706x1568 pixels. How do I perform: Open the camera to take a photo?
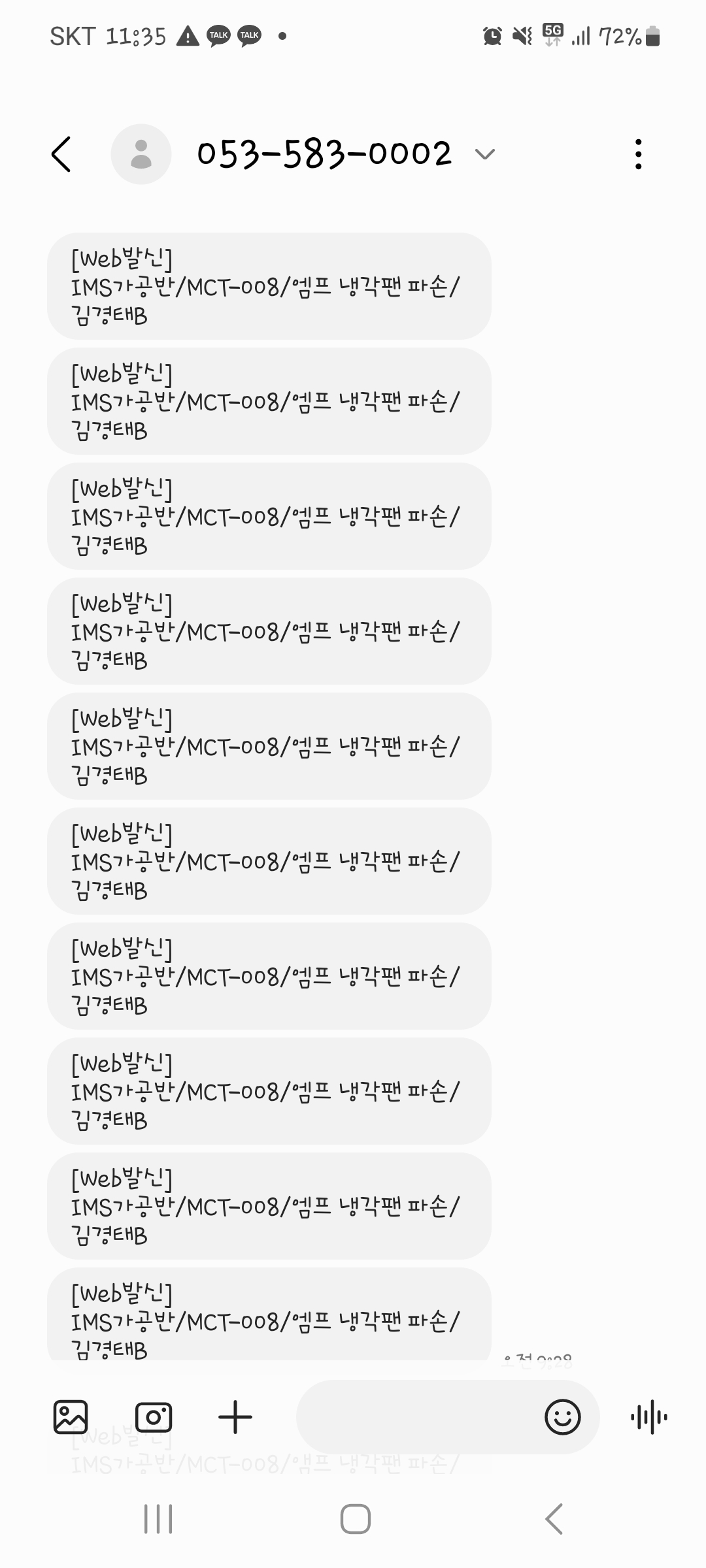(x=154, y=1417)
